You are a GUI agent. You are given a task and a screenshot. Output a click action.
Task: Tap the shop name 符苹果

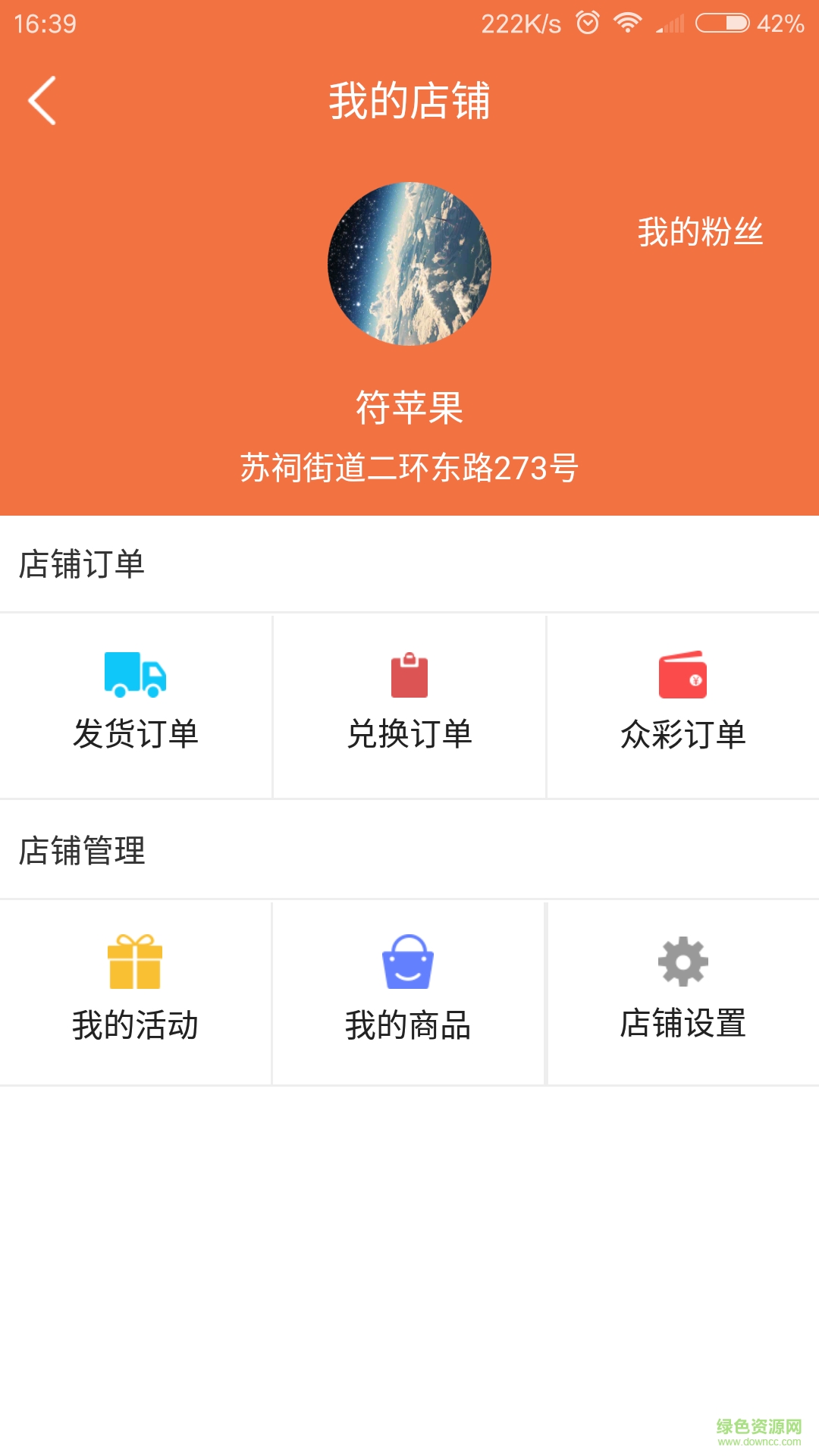(x=409, y=406)
